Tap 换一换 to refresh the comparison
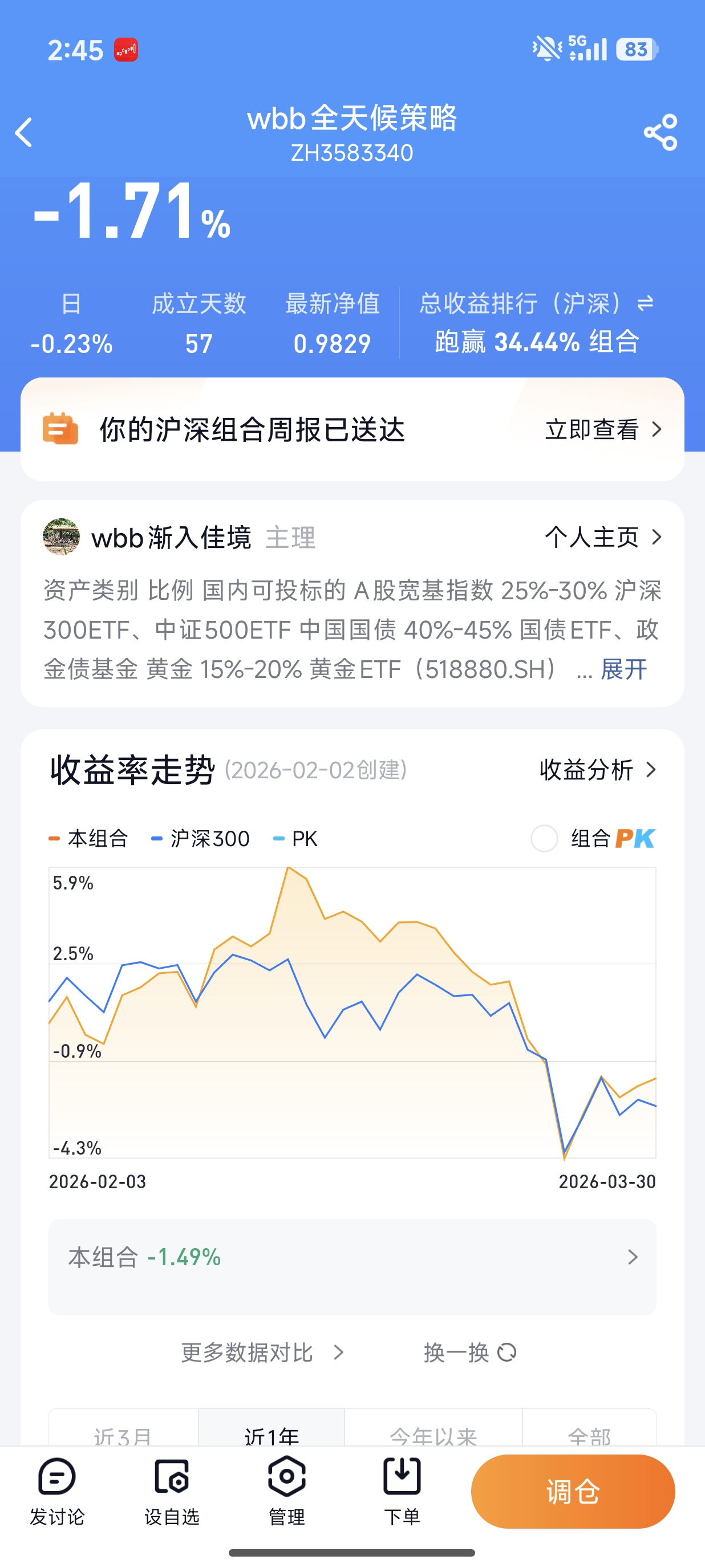 click(469, 1352)
